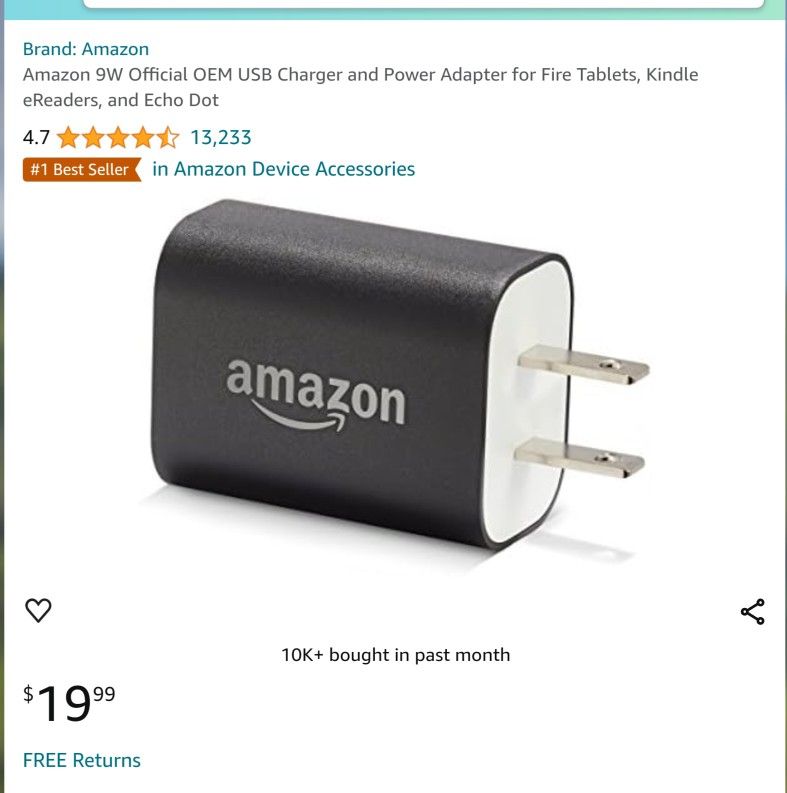787x793 pixels.
Task: Share this product
Action: point(753,611)
